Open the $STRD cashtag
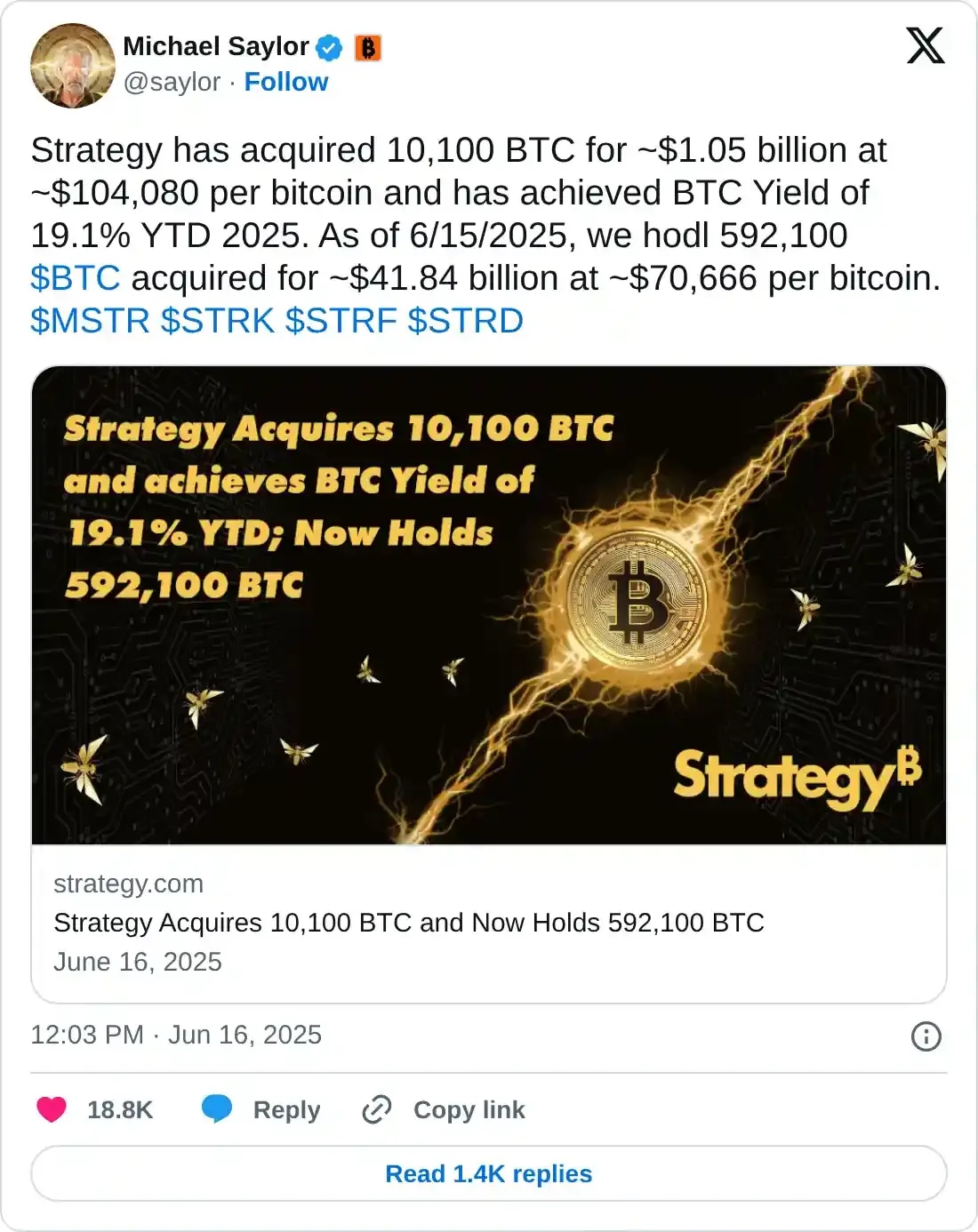Screen dimensions: 978x1232 (x=465, y=321)
